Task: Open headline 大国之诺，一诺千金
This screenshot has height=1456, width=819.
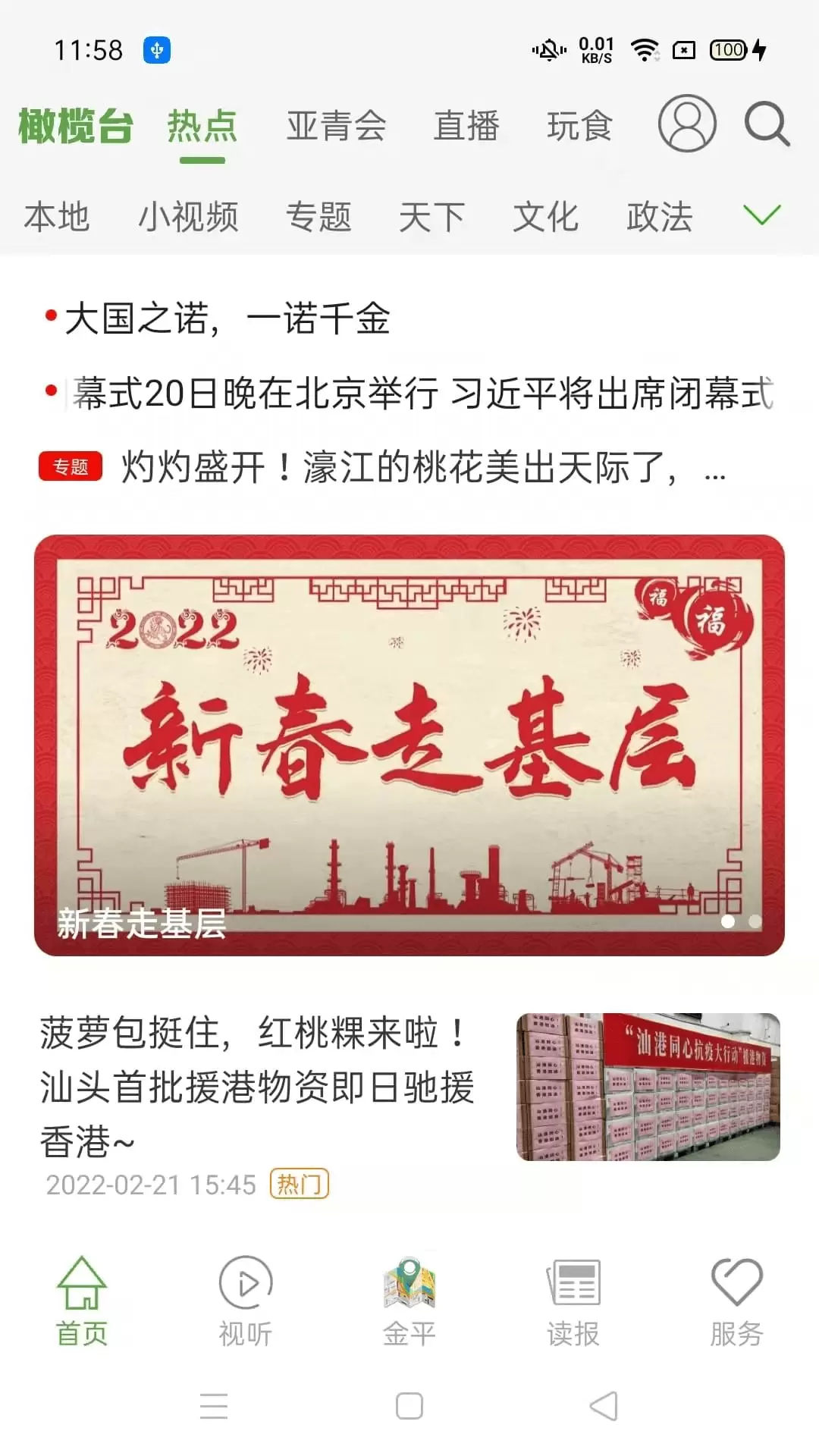Action: tap(227, 318)
